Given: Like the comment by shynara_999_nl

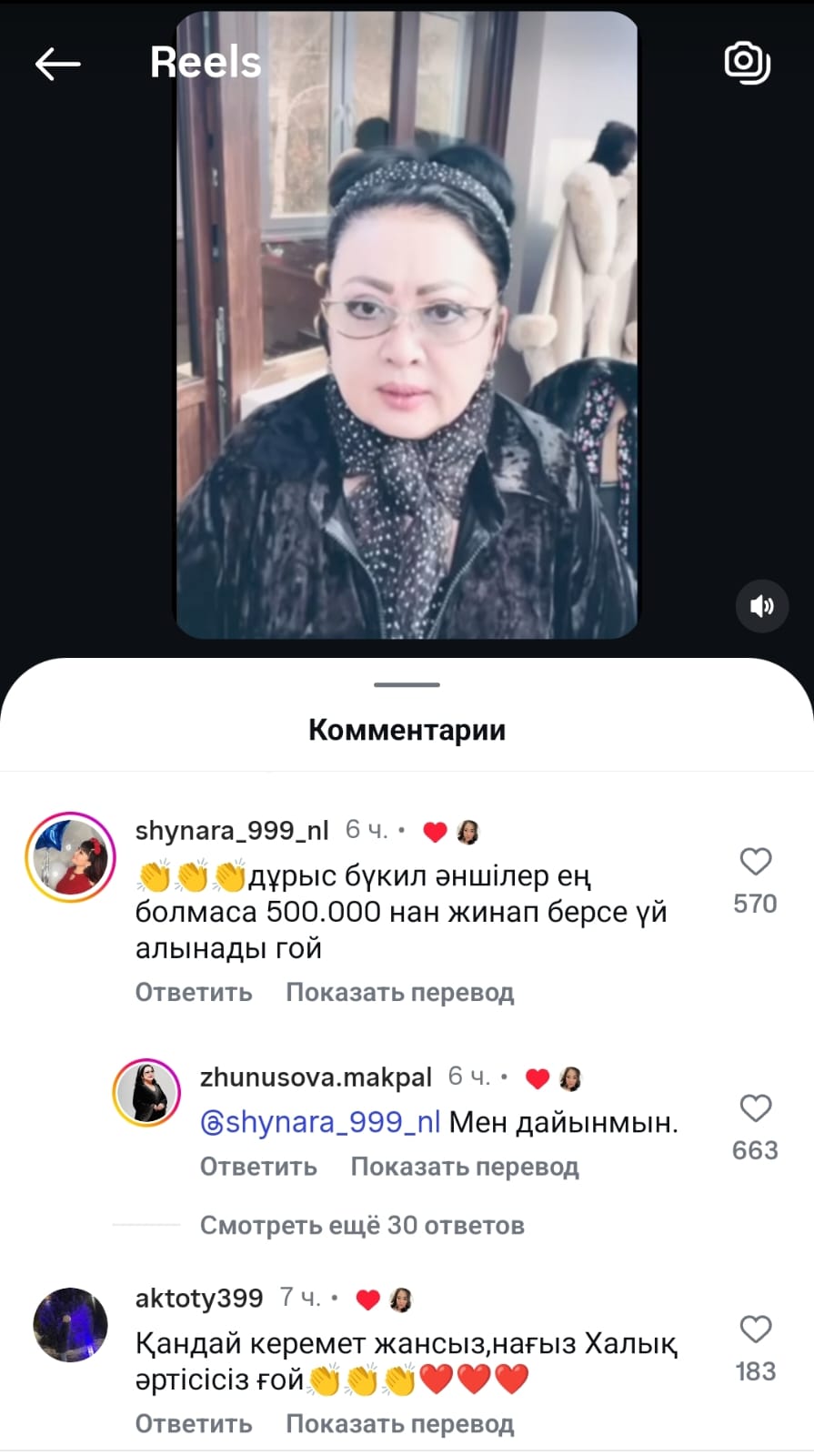Looking at the screenshot, I should coord(755,862).
